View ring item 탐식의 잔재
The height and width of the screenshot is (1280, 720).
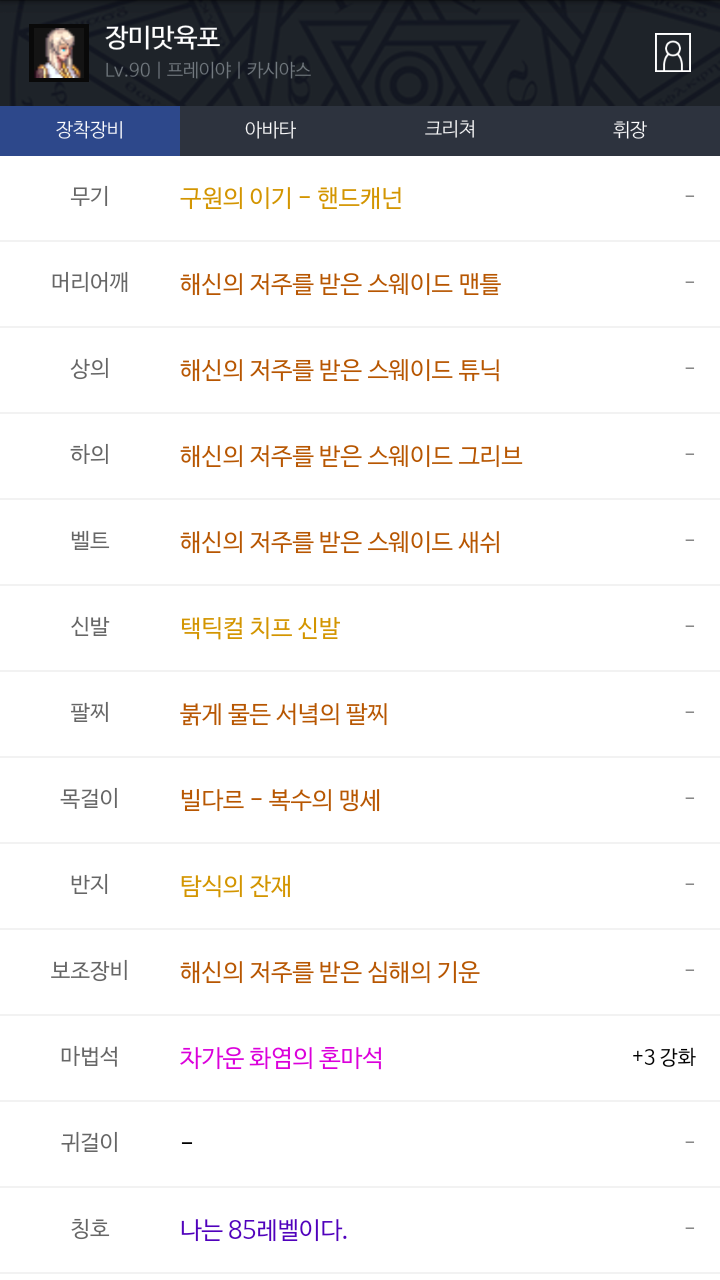(x=236, y=886)
